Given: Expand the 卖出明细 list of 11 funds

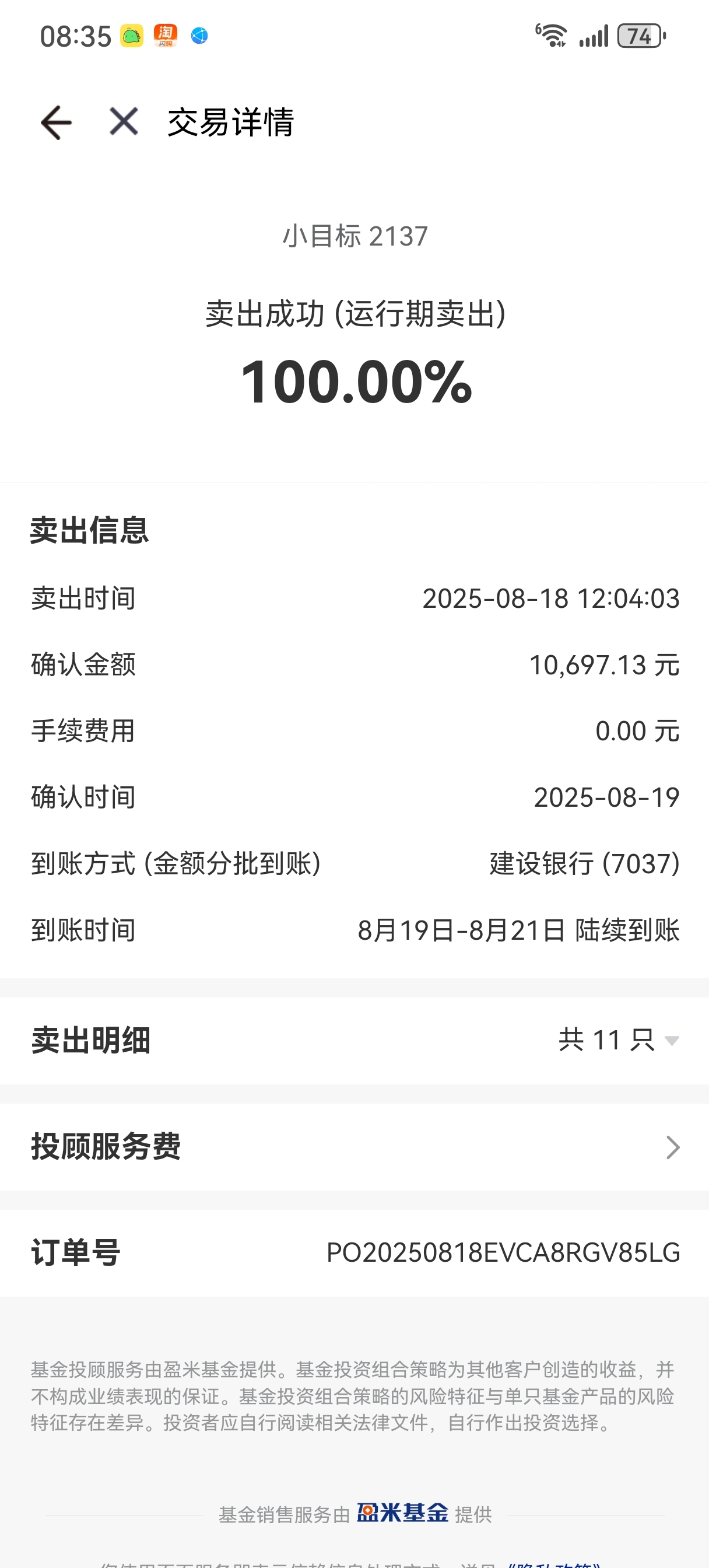Looking at the screenshot, I should coord(354,1040).
